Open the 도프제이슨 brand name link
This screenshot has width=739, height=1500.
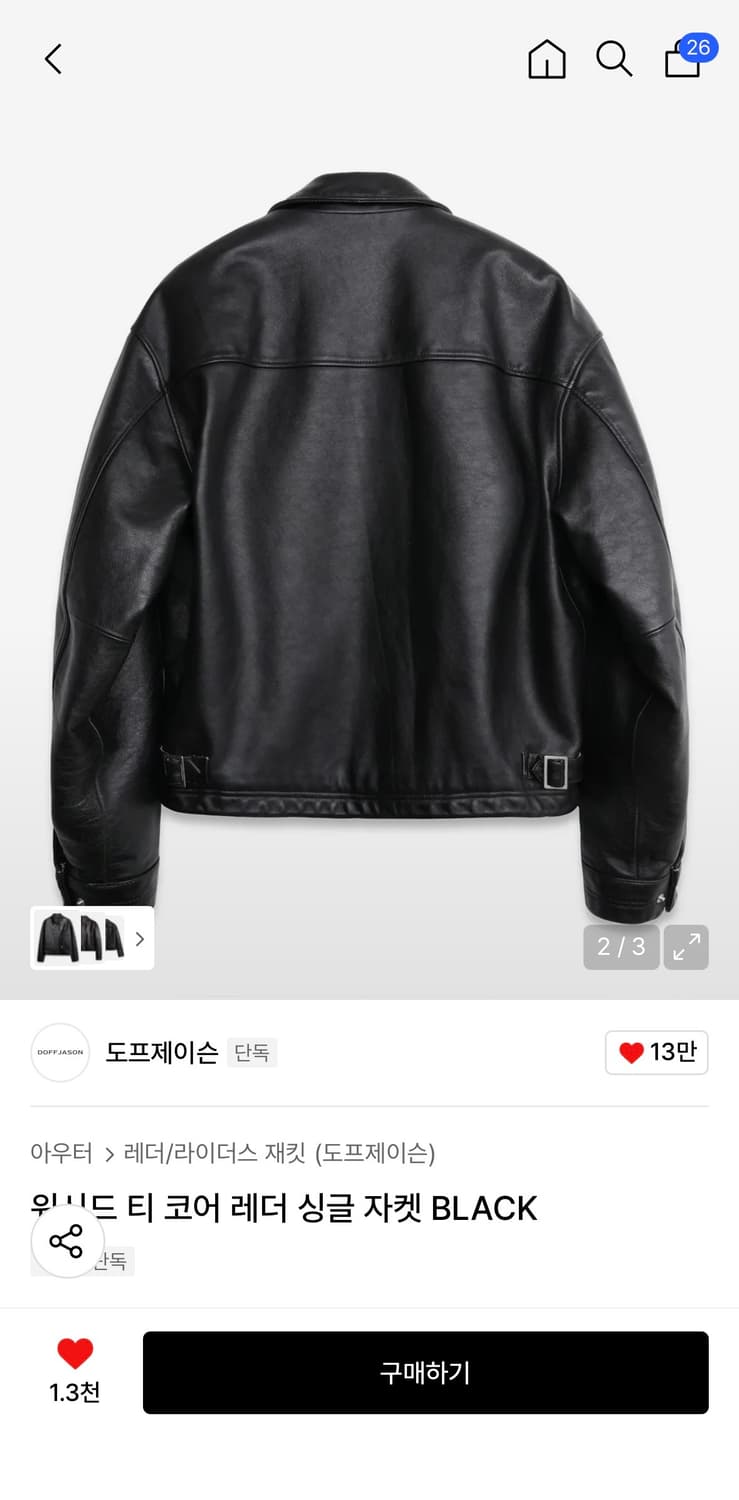[x=160, y=1053]
